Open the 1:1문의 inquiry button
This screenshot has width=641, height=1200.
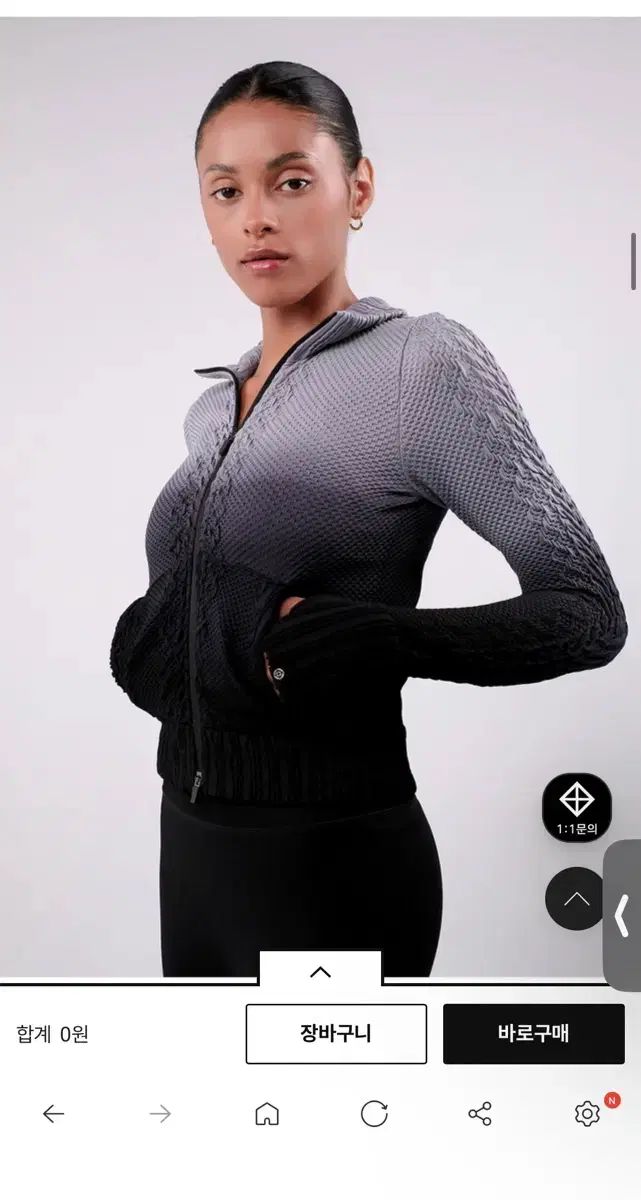point(577,807)
